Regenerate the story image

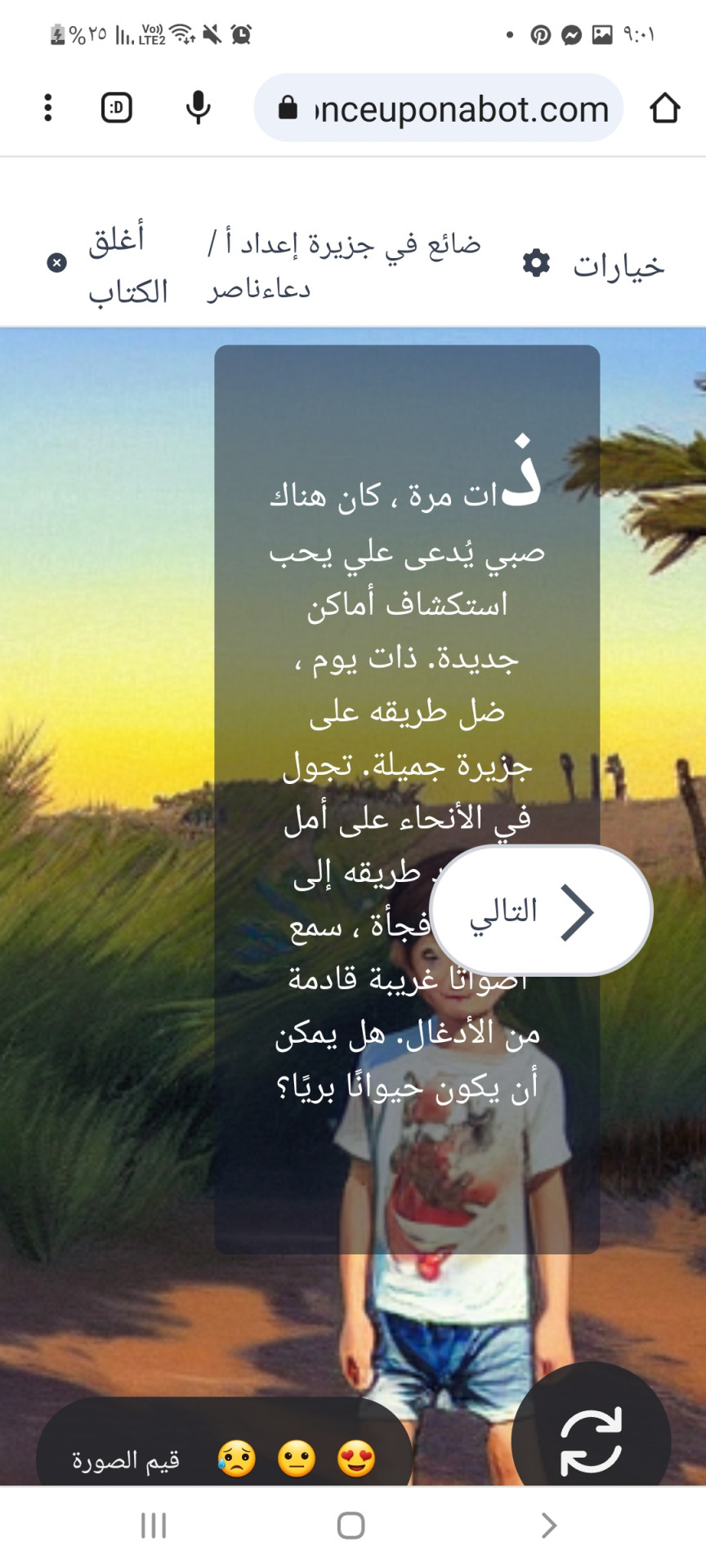click(x=591, y=1441)
